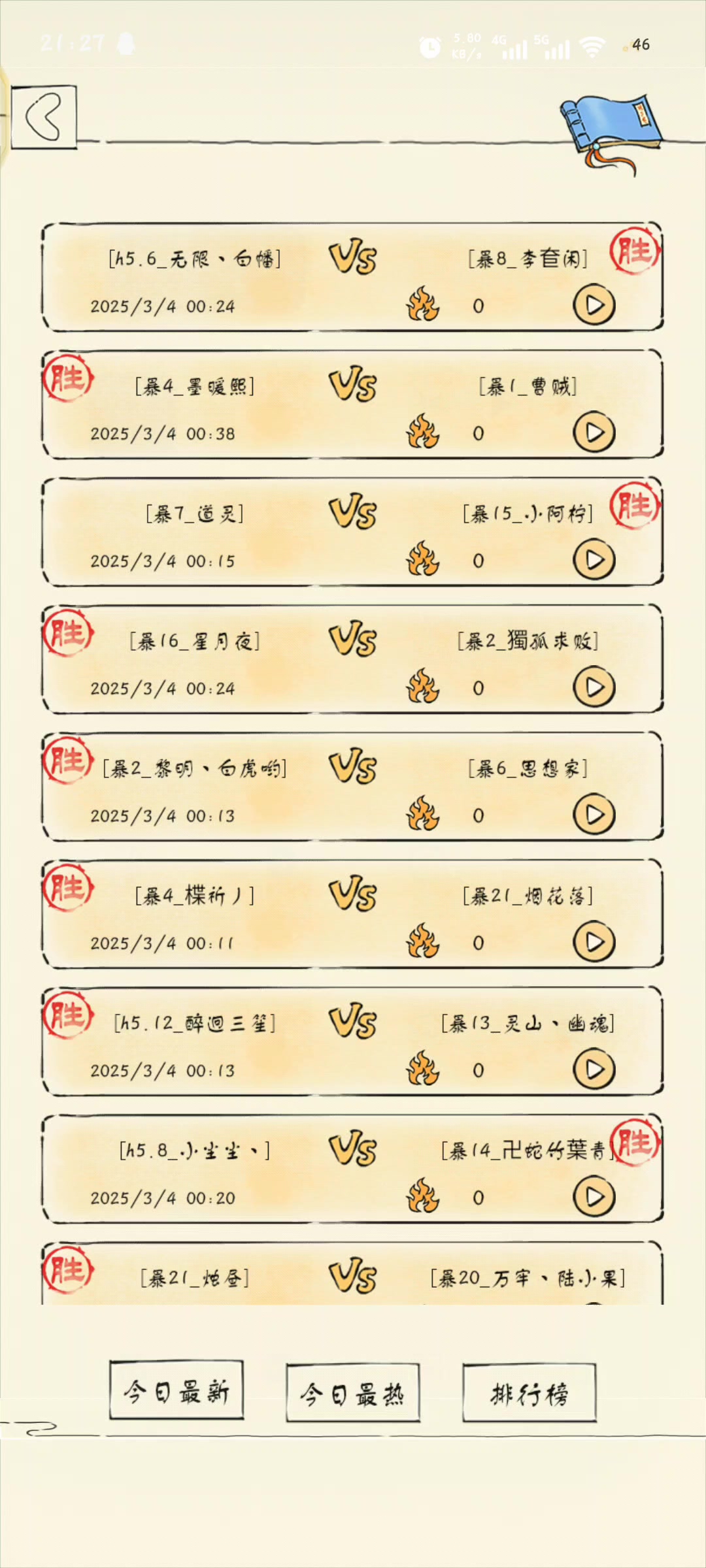This screenshot has height=1568, width=706.
Task: Play replay of 醉迴三笙 vs 灵山、幽魂
Action: 594,1070
